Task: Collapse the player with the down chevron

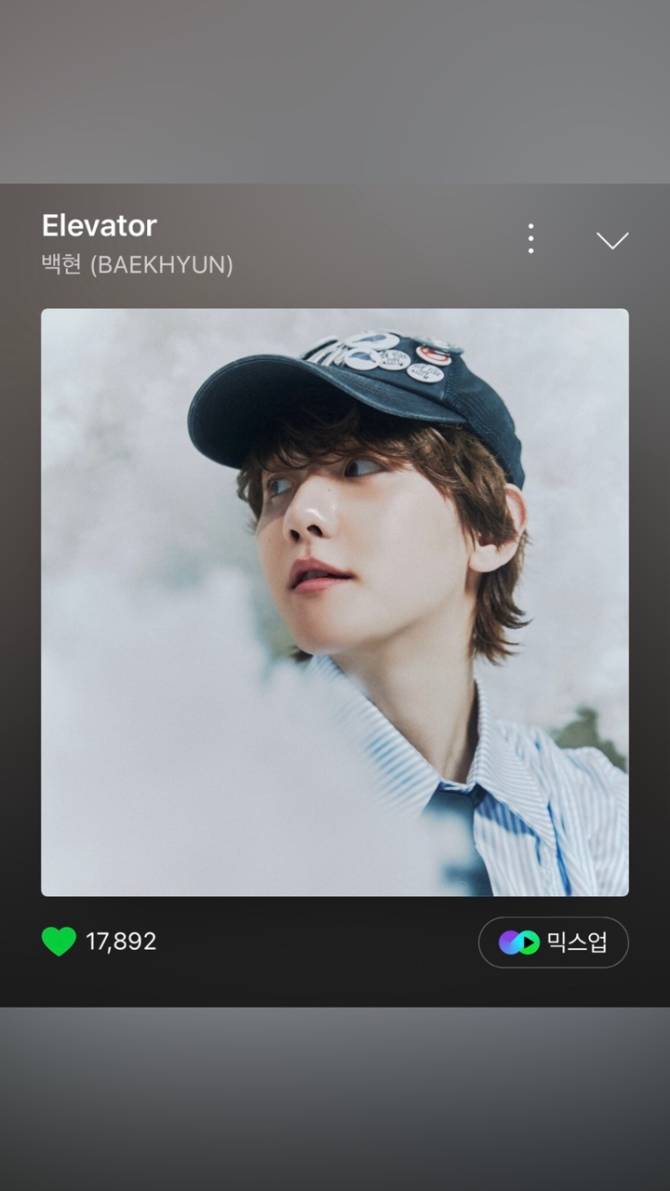Action: click(611, 240)
